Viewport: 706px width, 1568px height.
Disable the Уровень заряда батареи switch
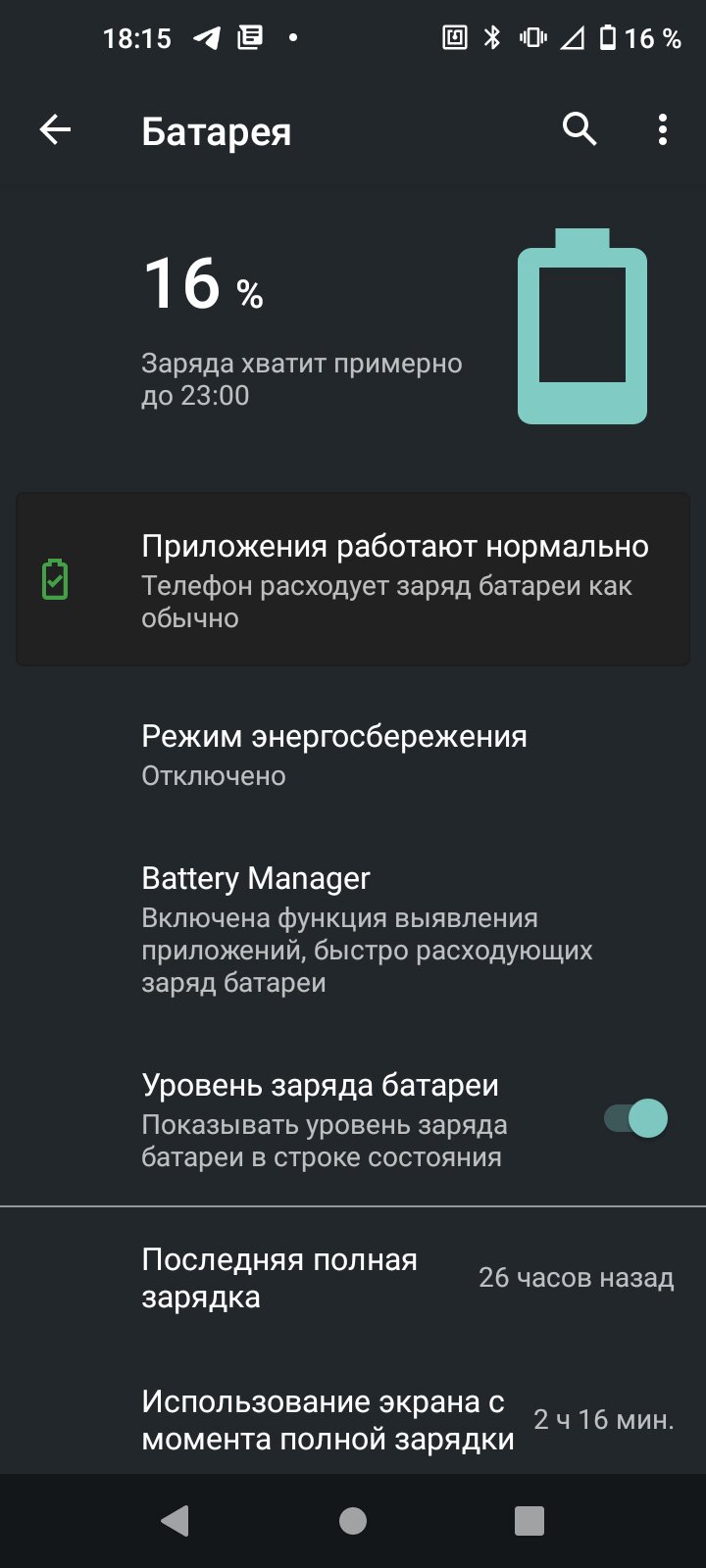tap(635, 1119)
